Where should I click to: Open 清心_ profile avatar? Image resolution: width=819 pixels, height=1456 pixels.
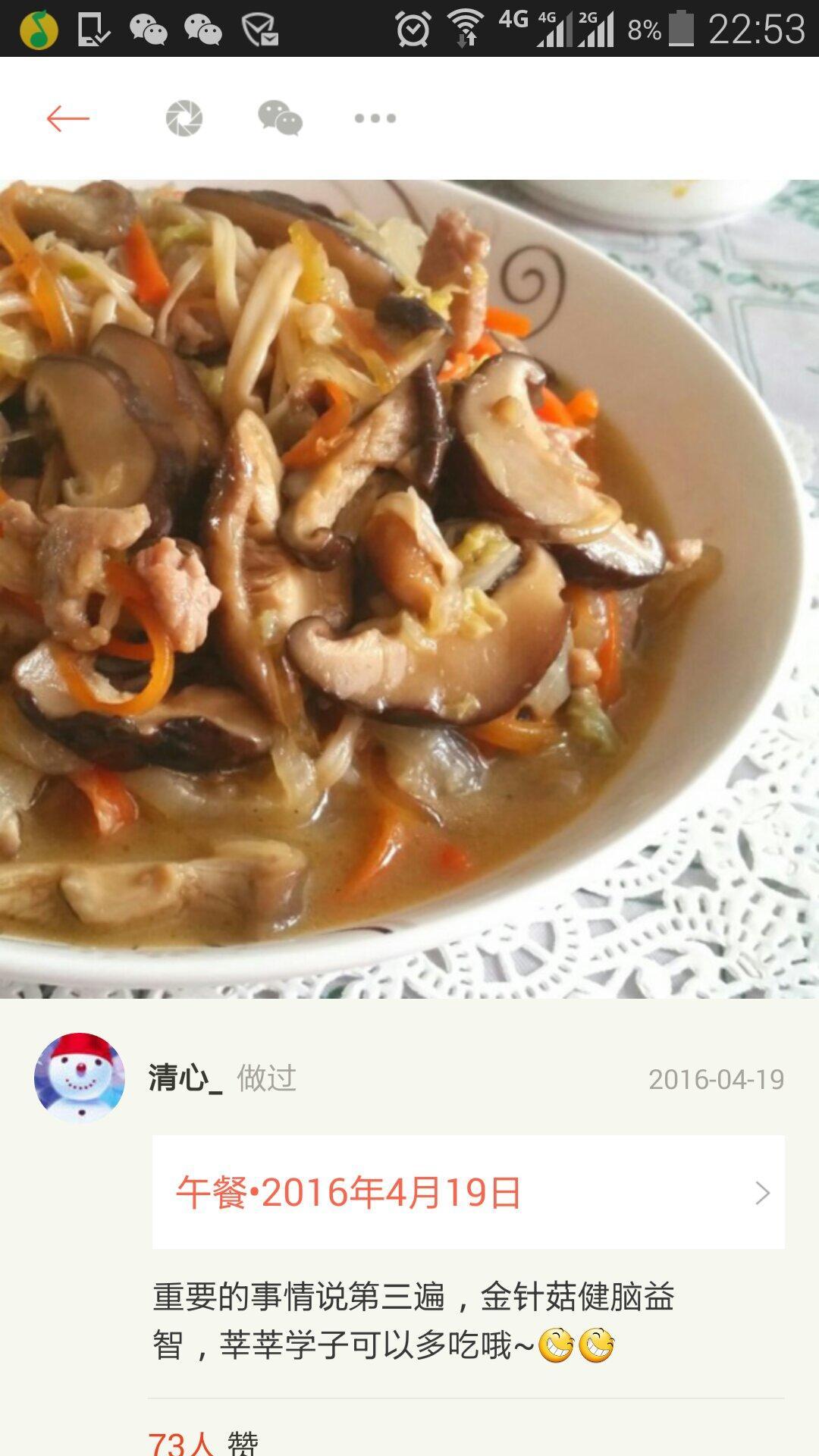tap(80, 1078)
